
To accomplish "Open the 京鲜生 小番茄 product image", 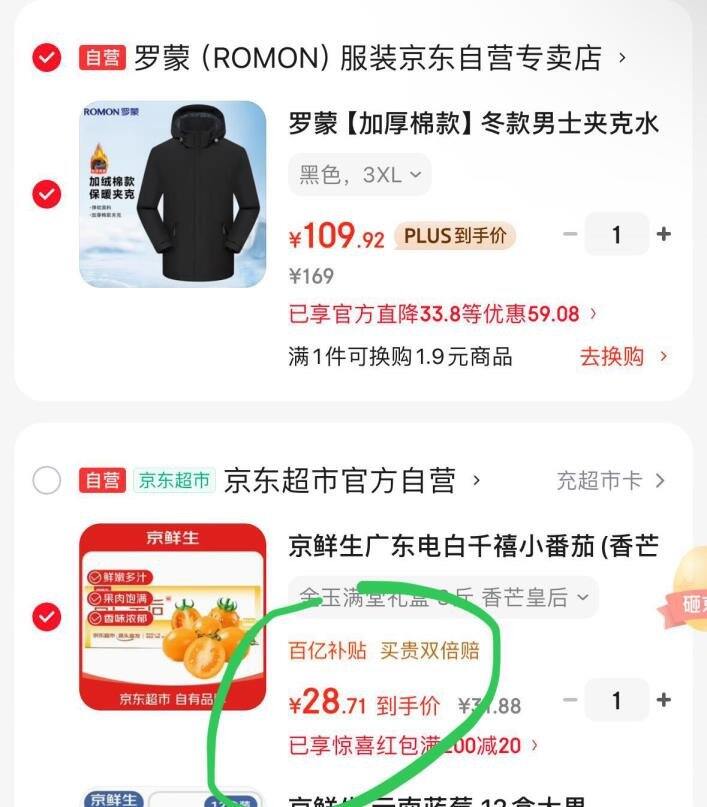I will click(173, 617).
